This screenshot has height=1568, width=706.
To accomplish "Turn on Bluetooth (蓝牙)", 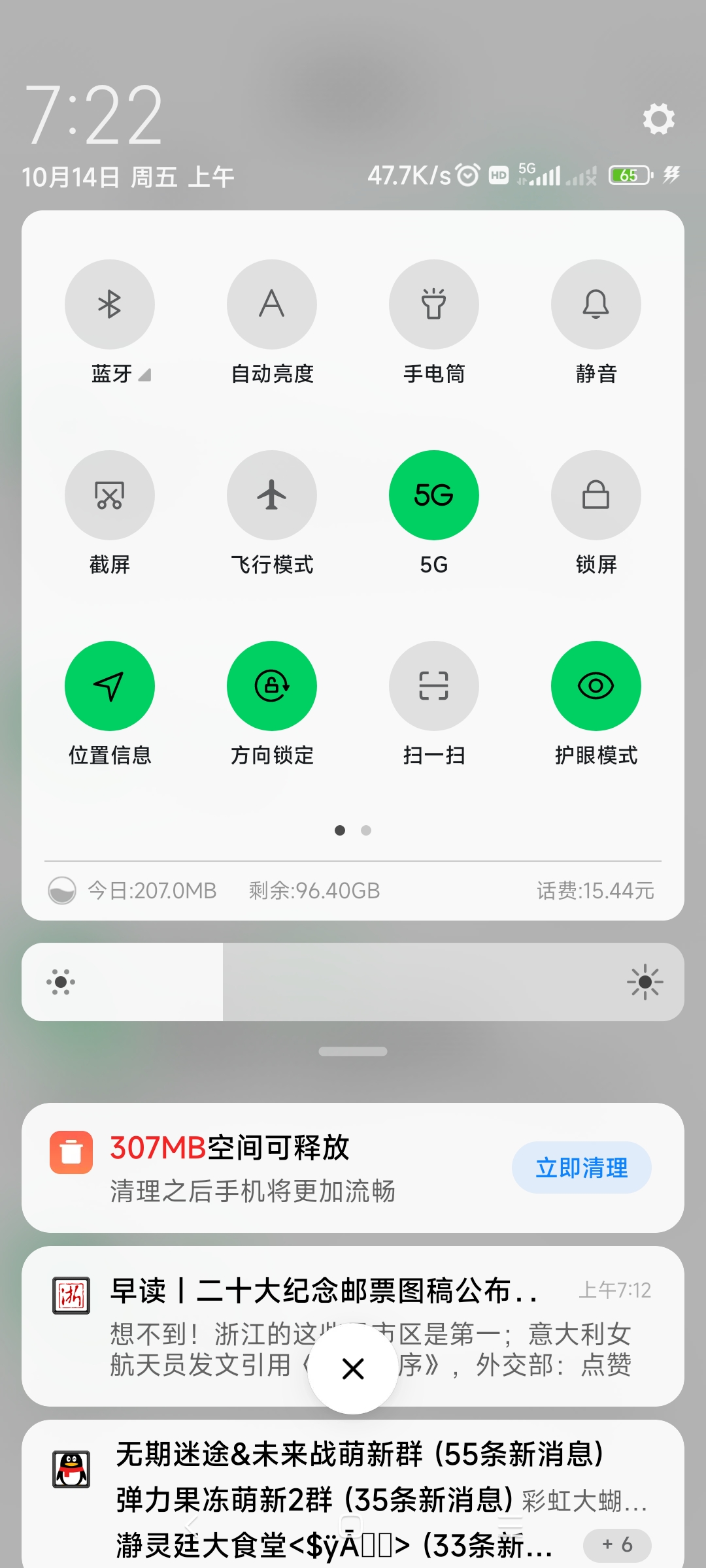I will click(110, 304).
